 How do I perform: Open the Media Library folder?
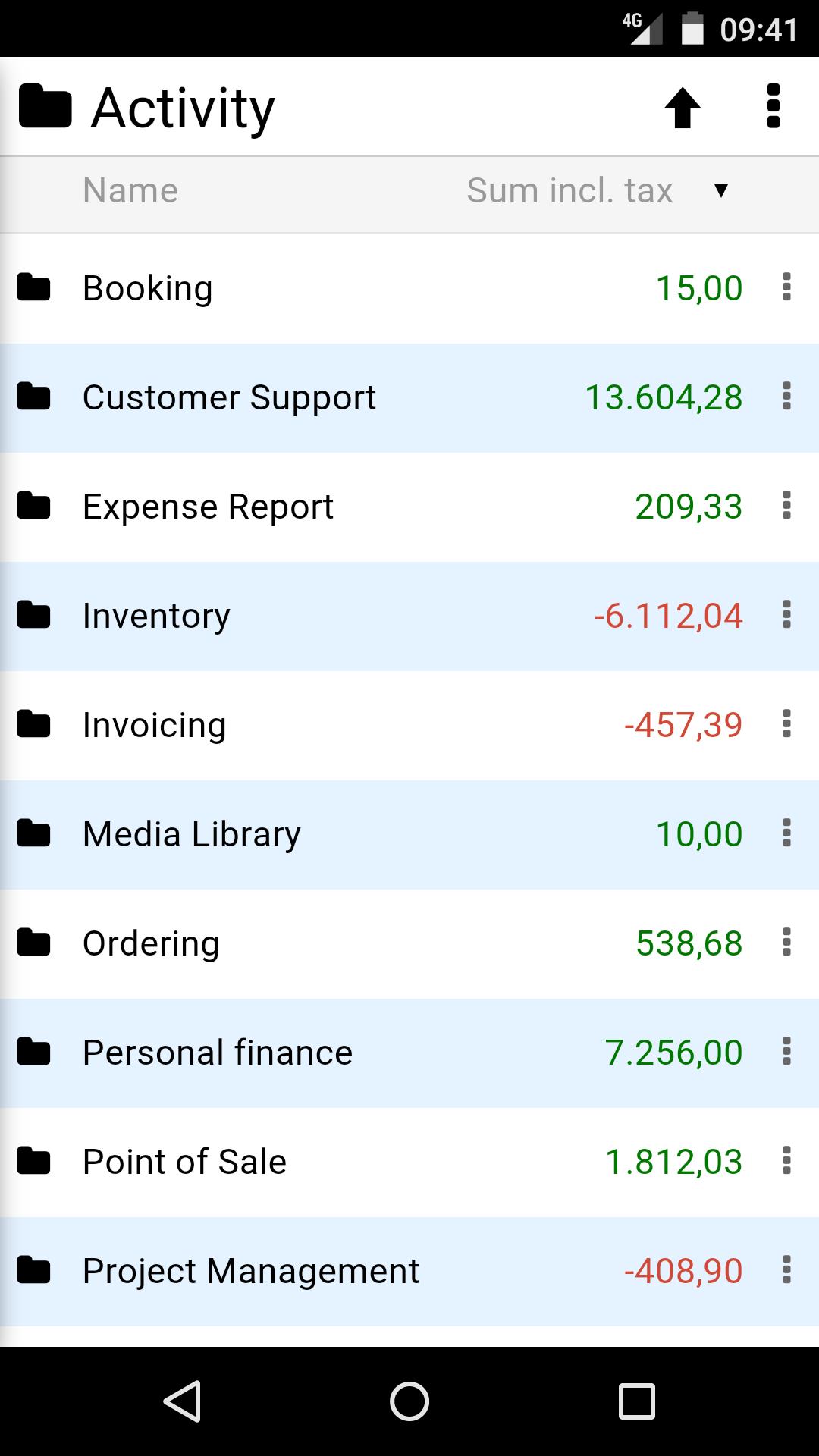tap(191, 834)
